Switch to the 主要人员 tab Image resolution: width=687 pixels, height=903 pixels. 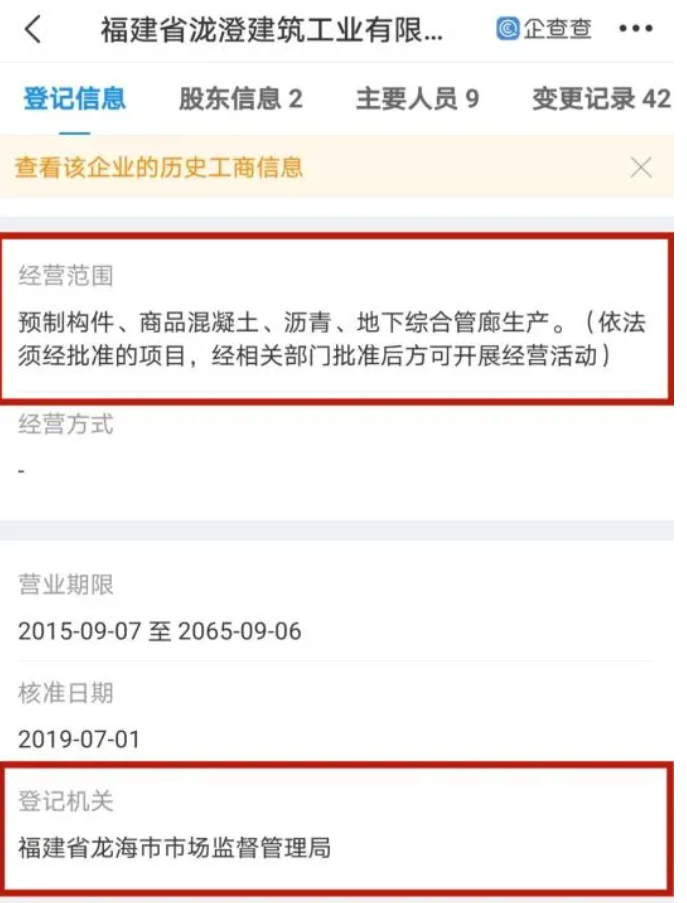click(417, 98)
